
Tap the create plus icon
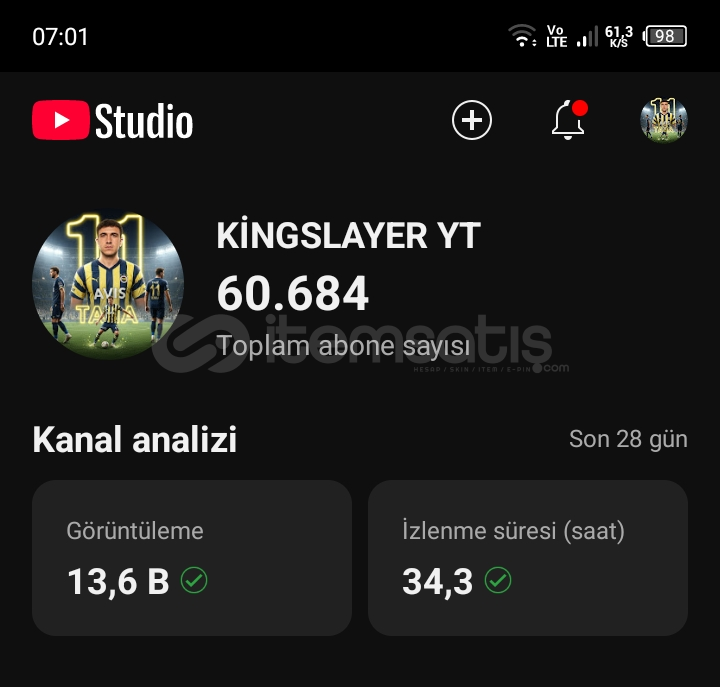tap(472, 121)
